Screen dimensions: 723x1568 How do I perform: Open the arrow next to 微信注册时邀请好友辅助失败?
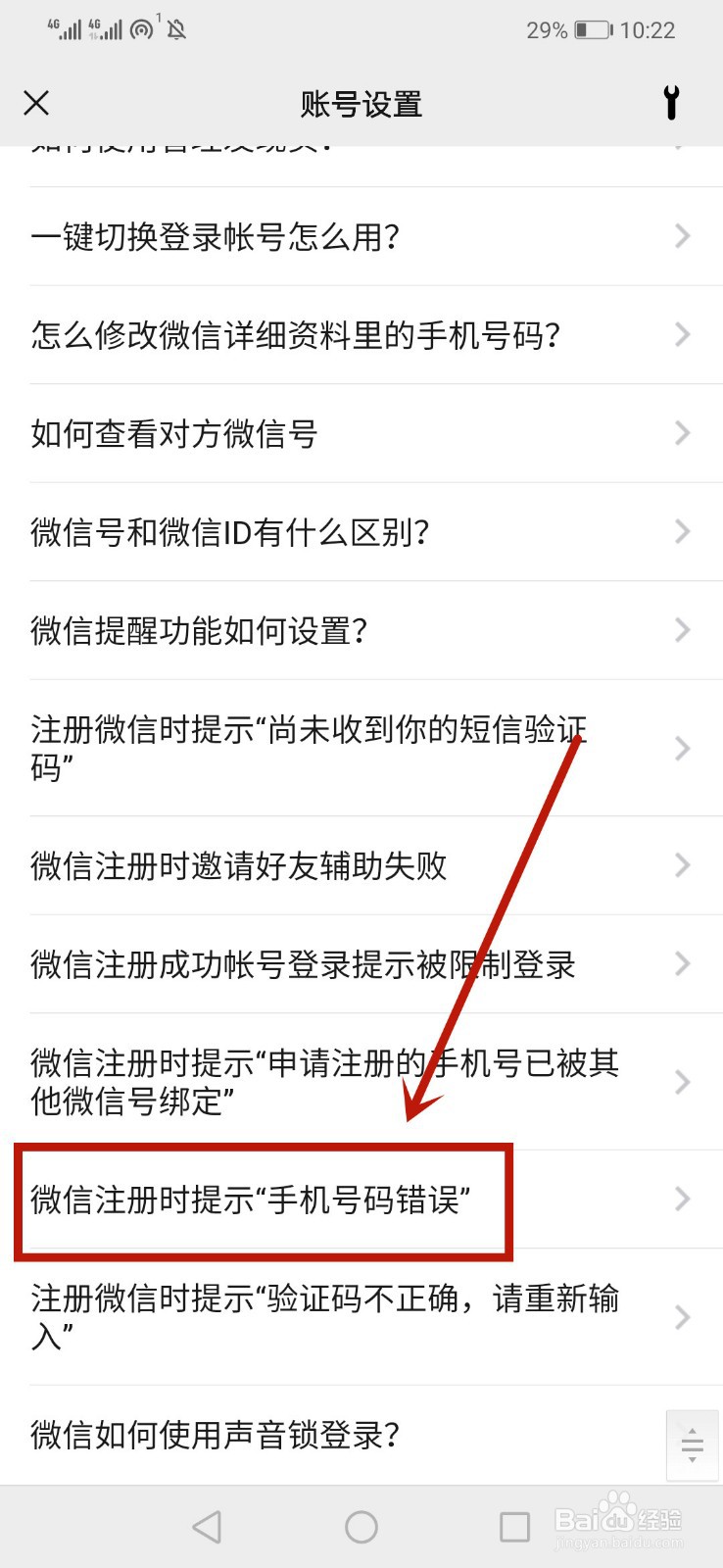[683, 865]
